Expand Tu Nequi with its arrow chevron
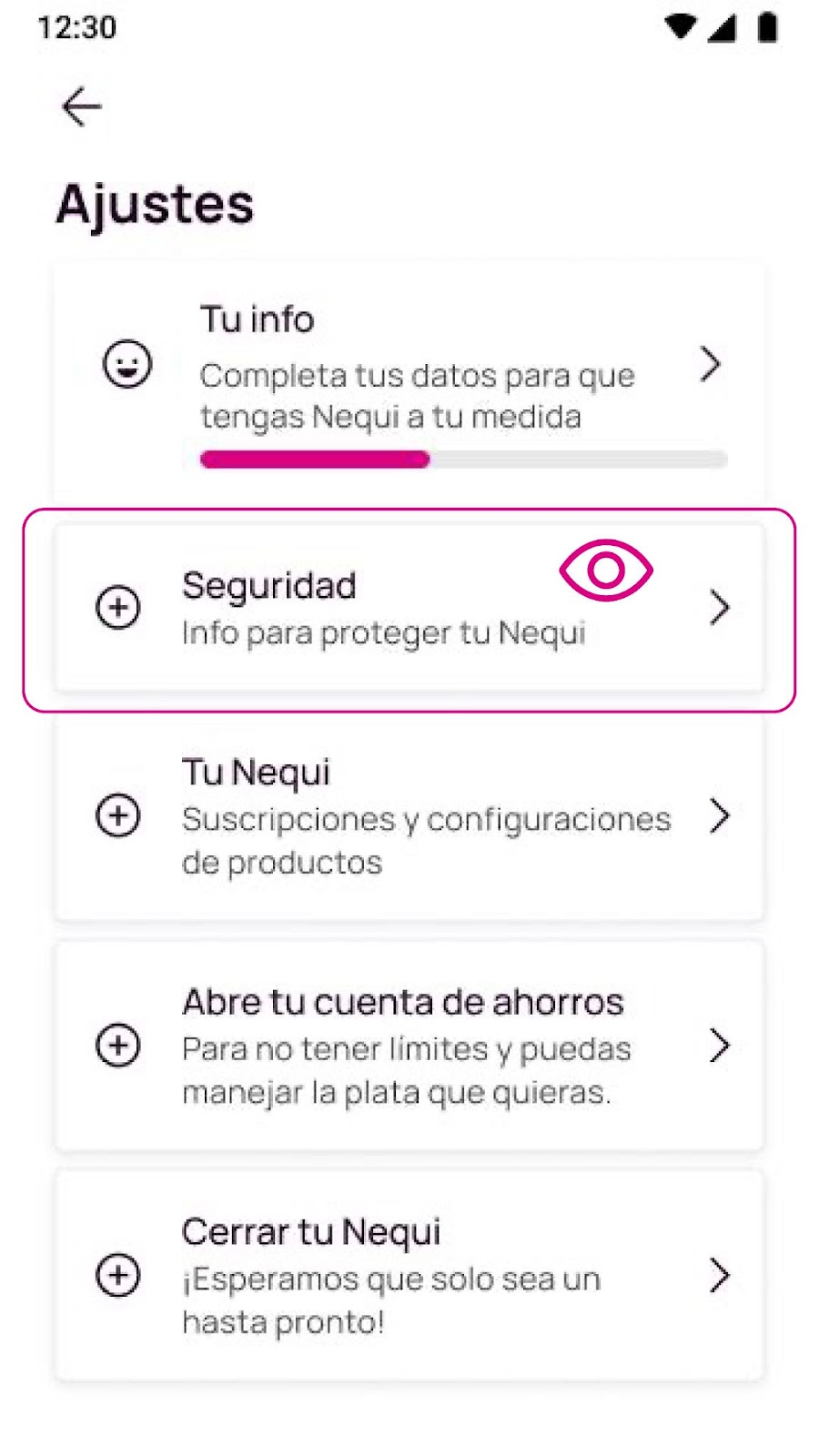Screen dimensions: 819x1456 click(x=720, y=817)
